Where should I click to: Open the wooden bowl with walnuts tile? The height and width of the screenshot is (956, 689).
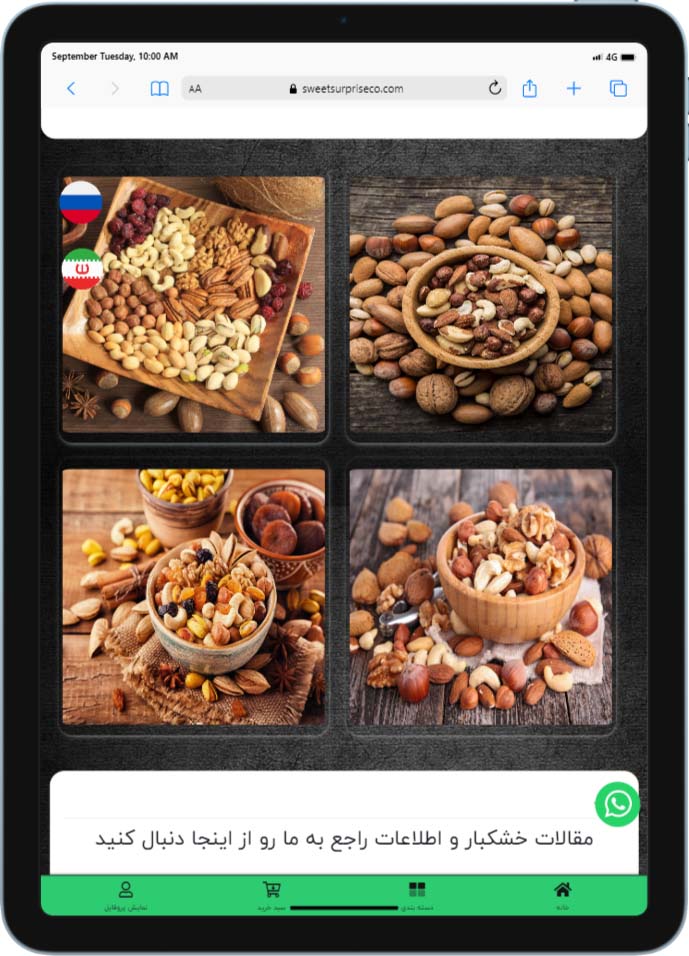coord(481,596)
